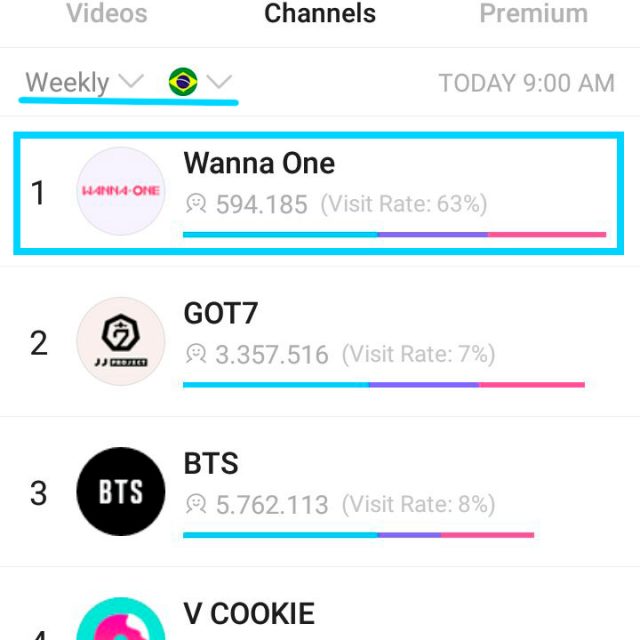This screenshot has width=640, height=640.
Task: Select the Channels tab
Action: [x=320, y=14]
